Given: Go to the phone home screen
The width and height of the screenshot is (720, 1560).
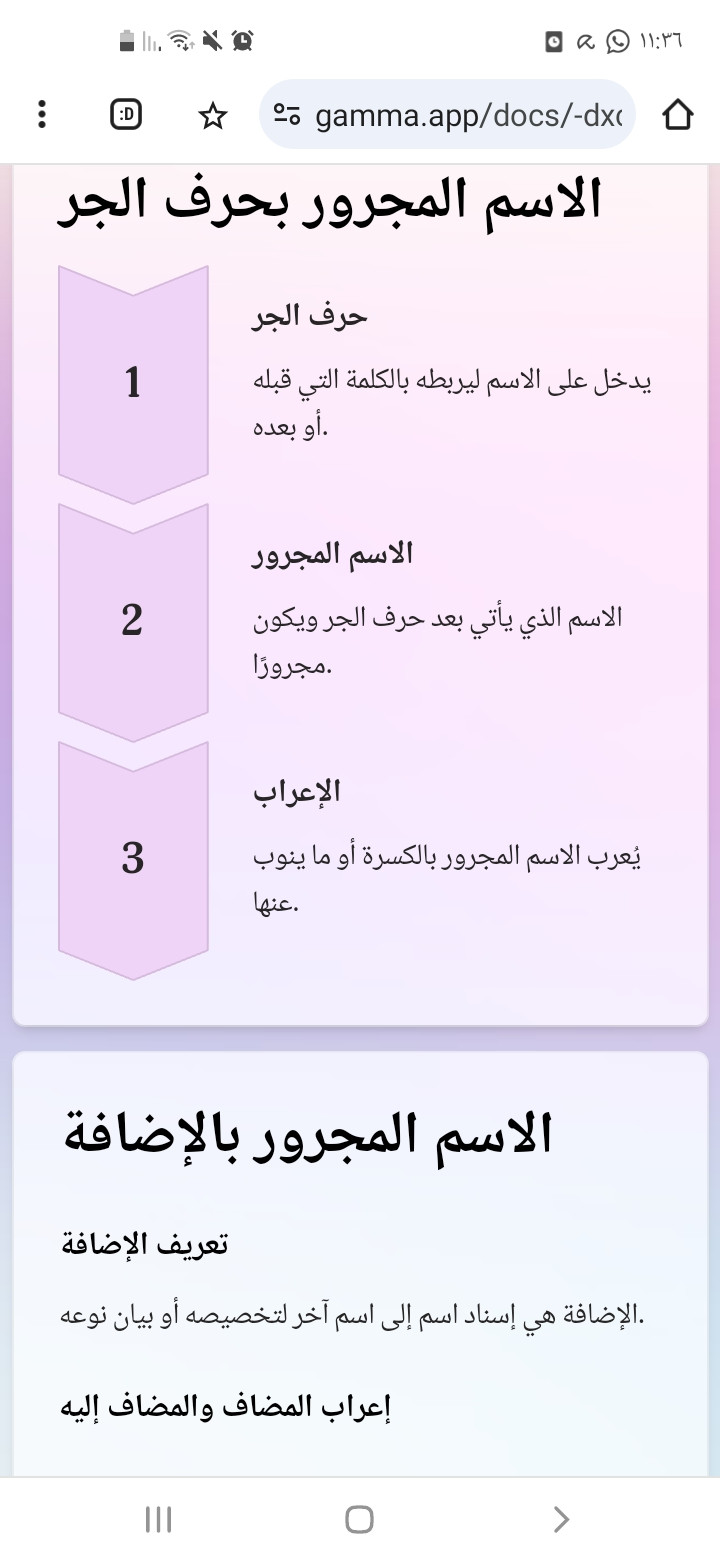Looking at the screenshot, I should (359, 1519).
